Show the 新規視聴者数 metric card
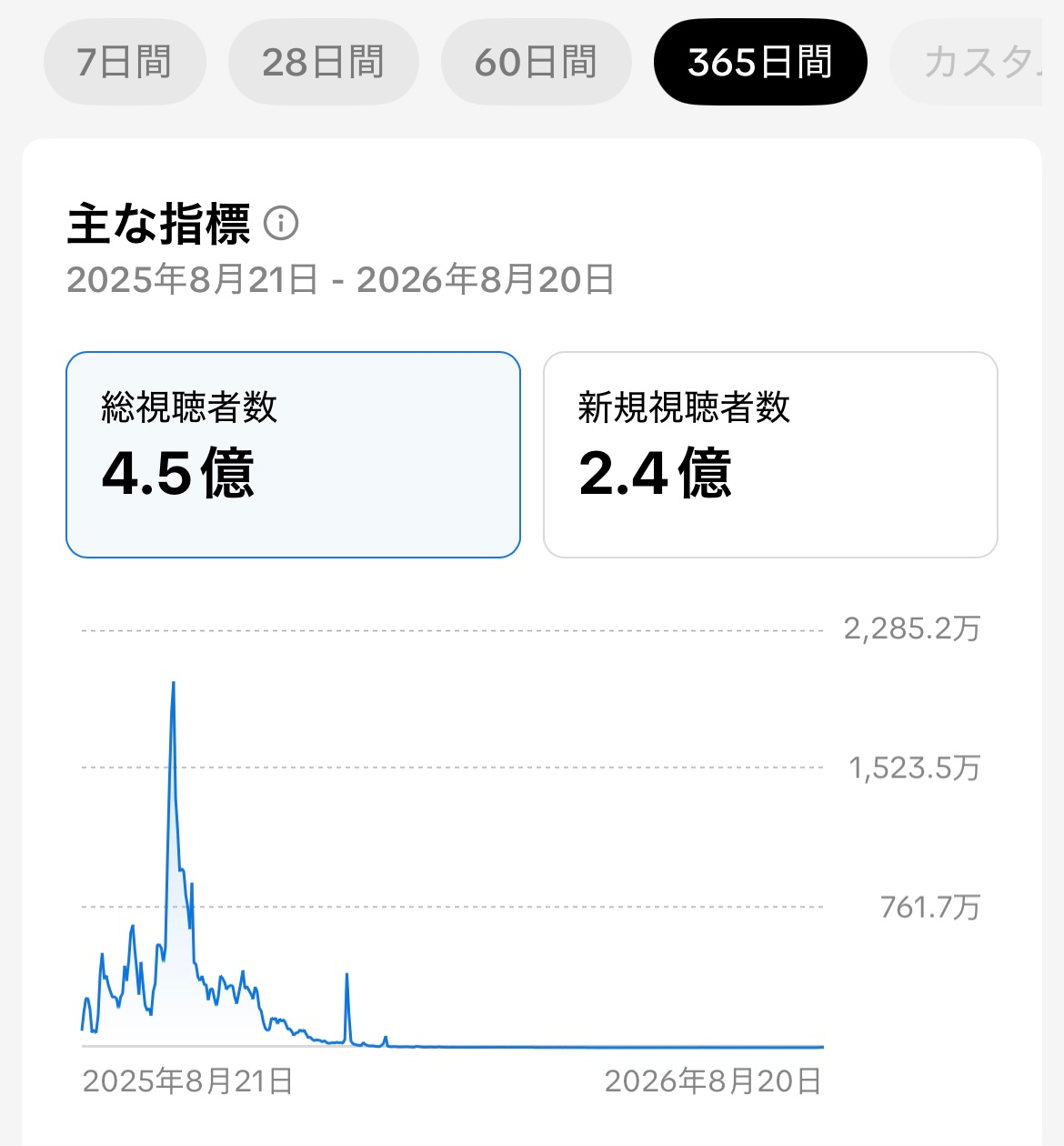The height and width of the screenshot is (1146, 1064). point(770,455)
